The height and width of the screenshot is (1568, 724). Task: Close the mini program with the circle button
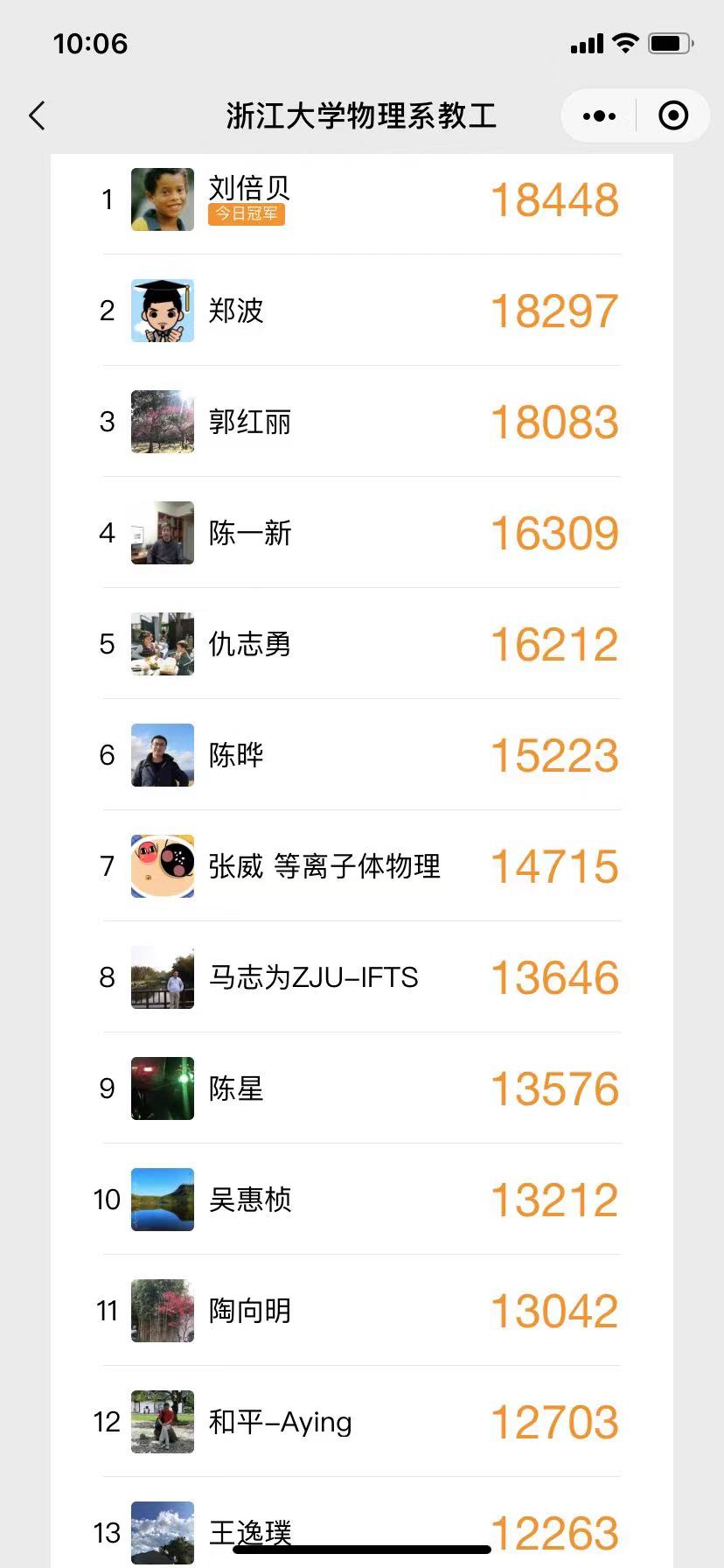click(673, 115)
